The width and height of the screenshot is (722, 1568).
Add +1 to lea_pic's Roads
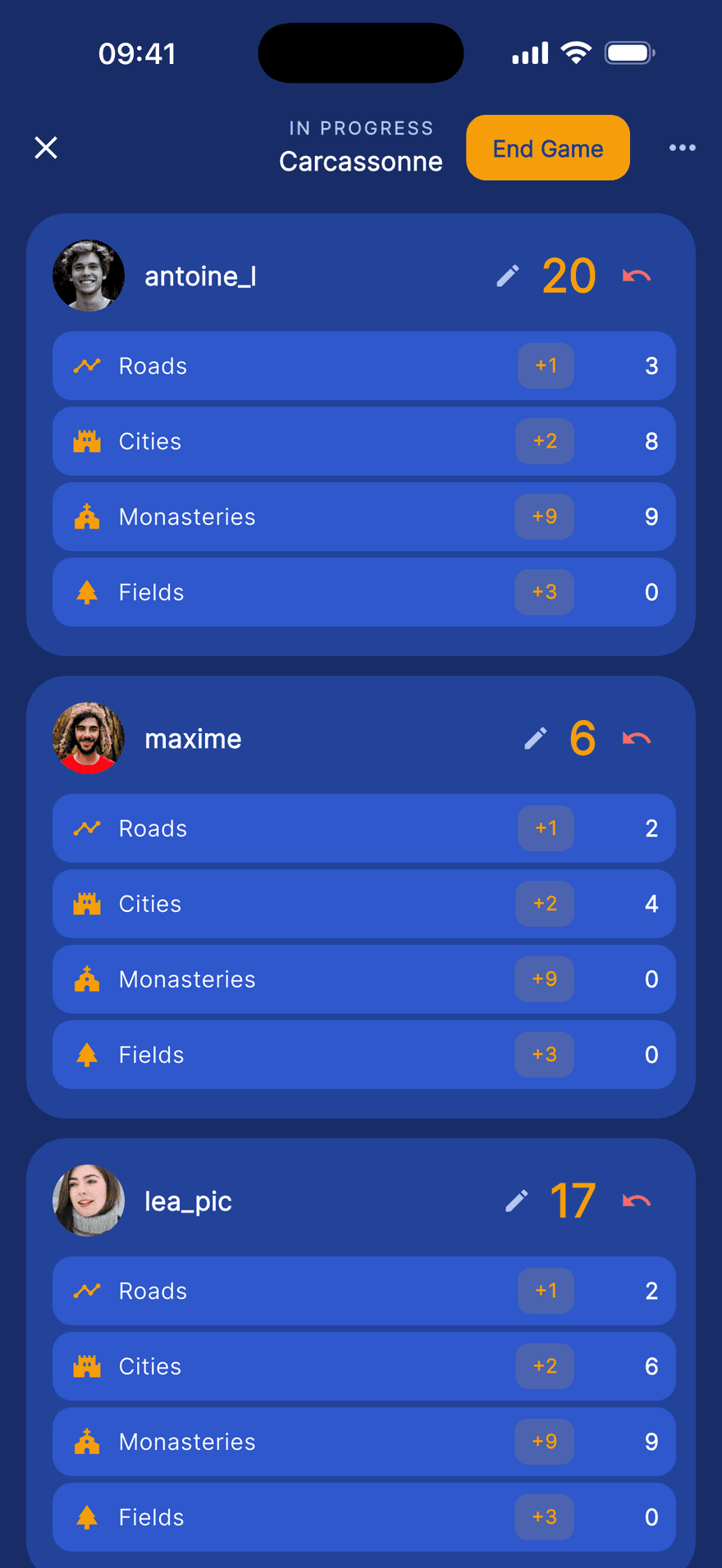tap(546, 1291)
